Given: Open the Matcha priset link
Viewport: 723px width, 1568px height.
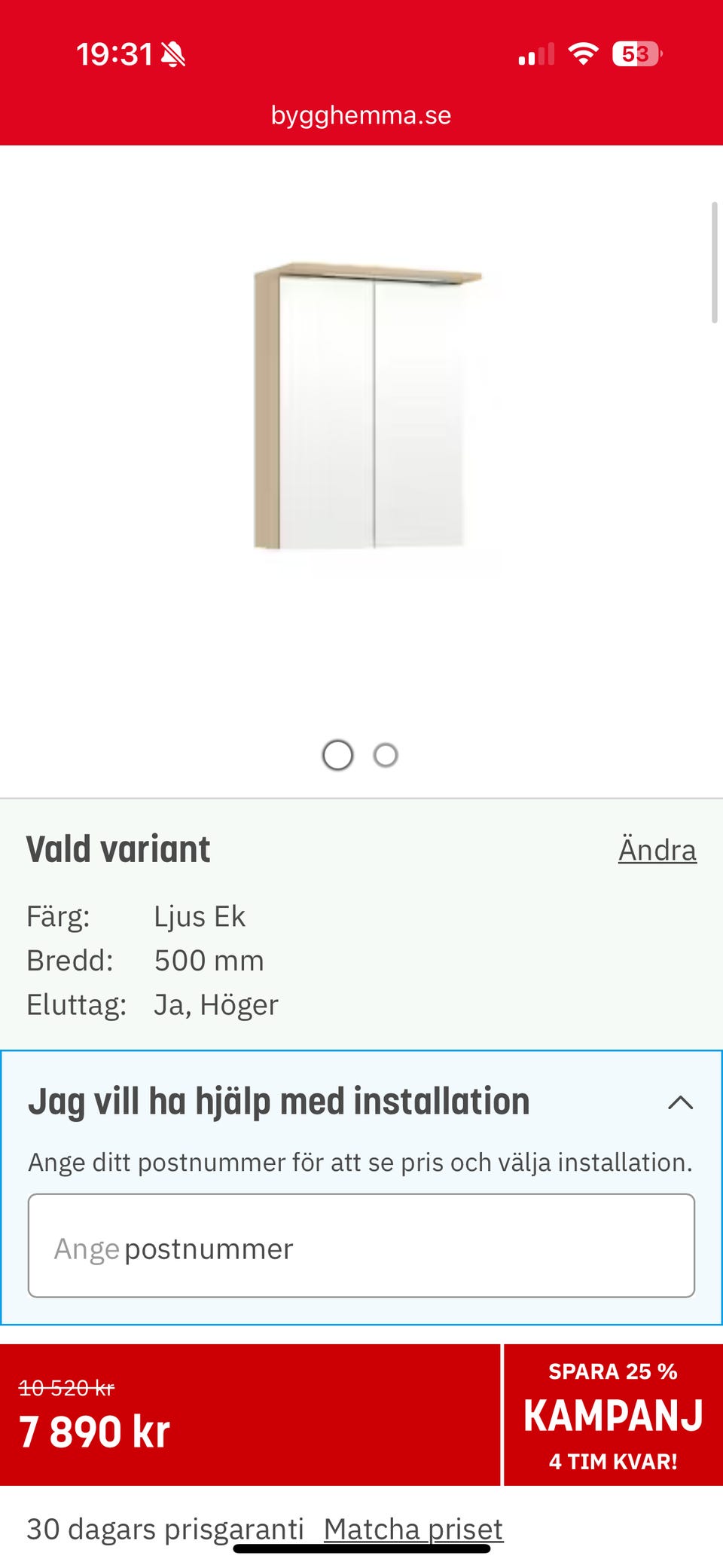Looking at the screenshot, I should coord(413,1528).
